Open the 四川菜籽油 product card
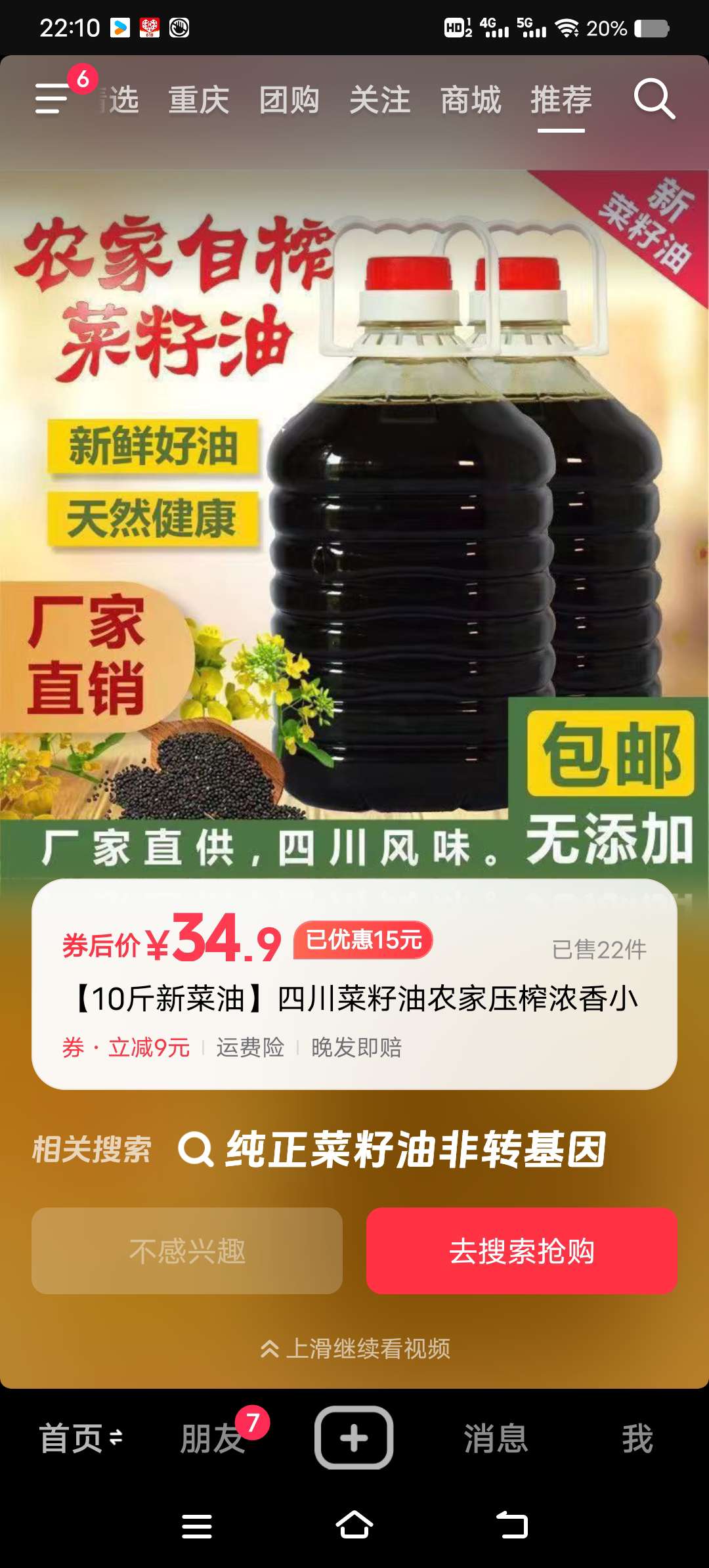 [x=354, y=984]
